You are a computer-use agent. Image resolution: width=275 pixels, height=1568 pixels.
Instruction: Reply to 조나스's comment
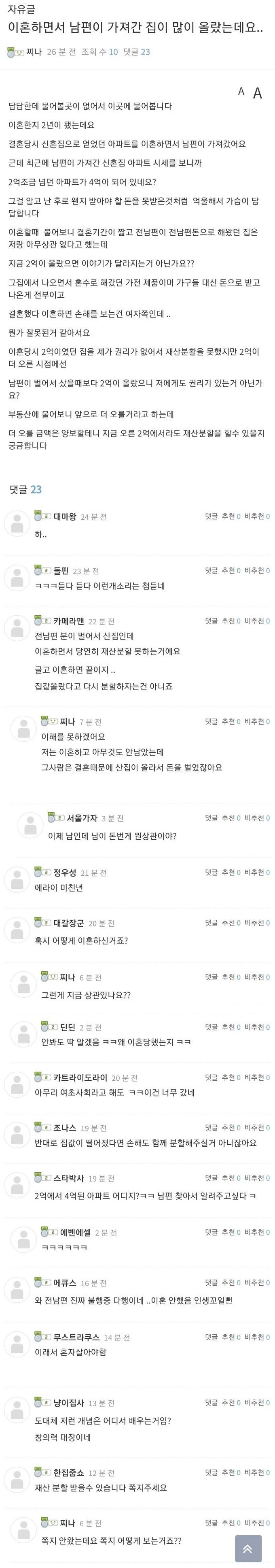click(x=211, y=1127)
